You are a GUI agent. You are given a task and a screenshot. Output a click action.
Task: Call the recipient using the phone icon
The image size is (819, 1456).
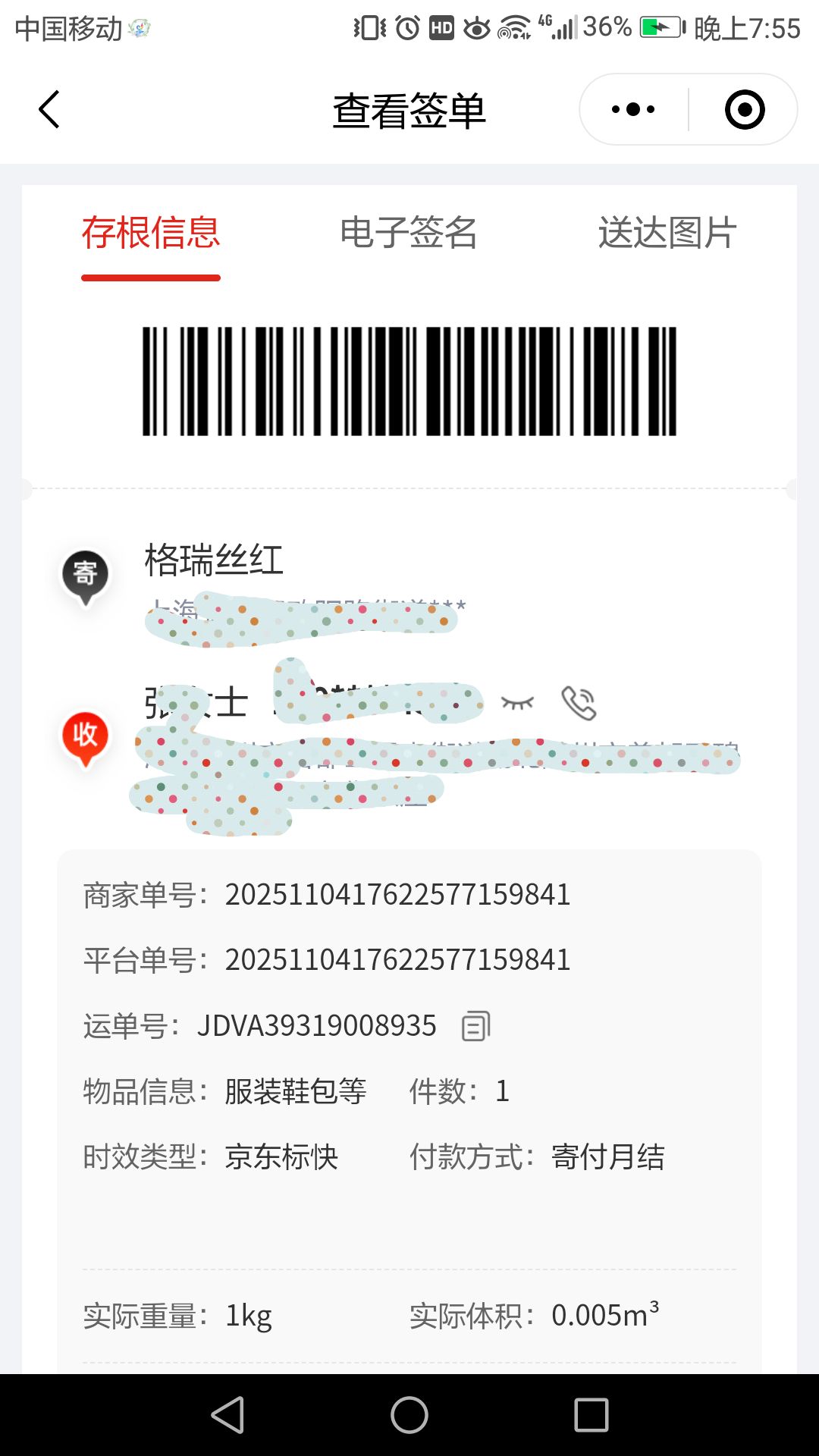pos(579,703)
